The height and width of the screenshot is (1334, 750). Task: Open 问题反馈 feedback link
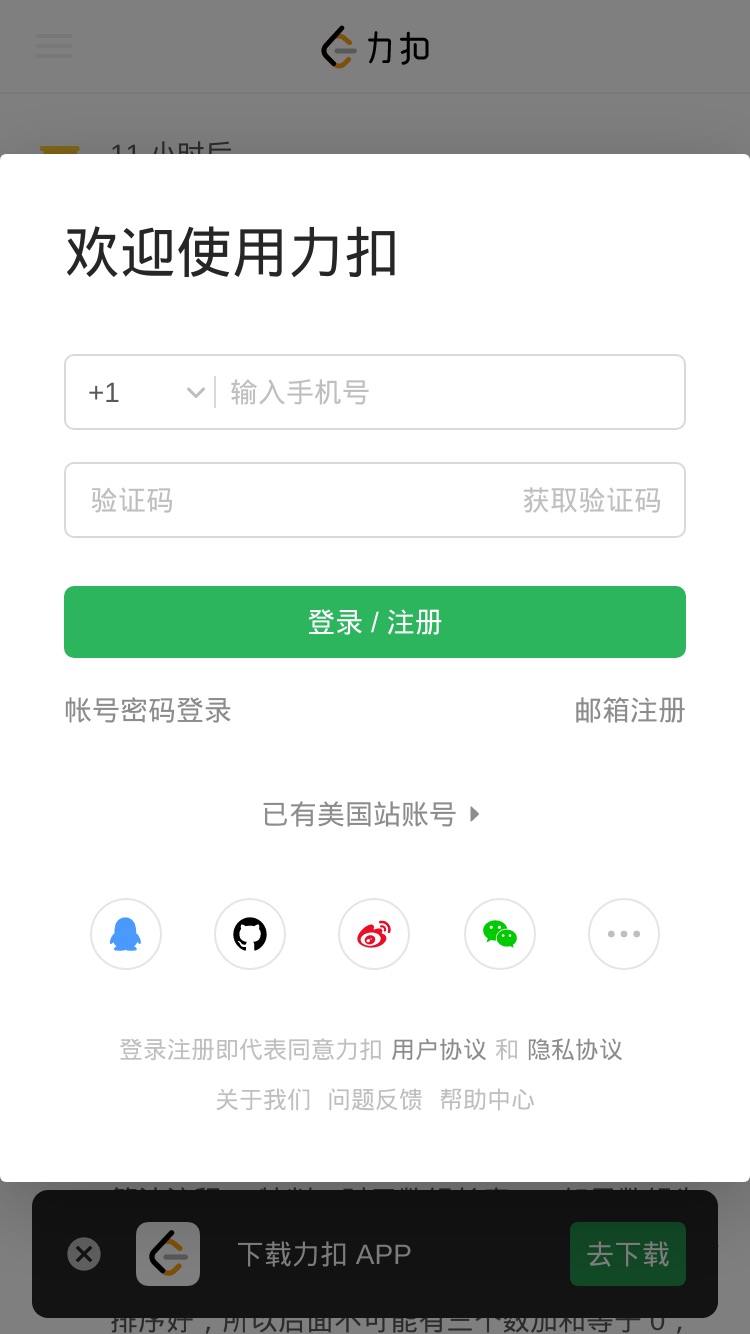(375, 1100)
